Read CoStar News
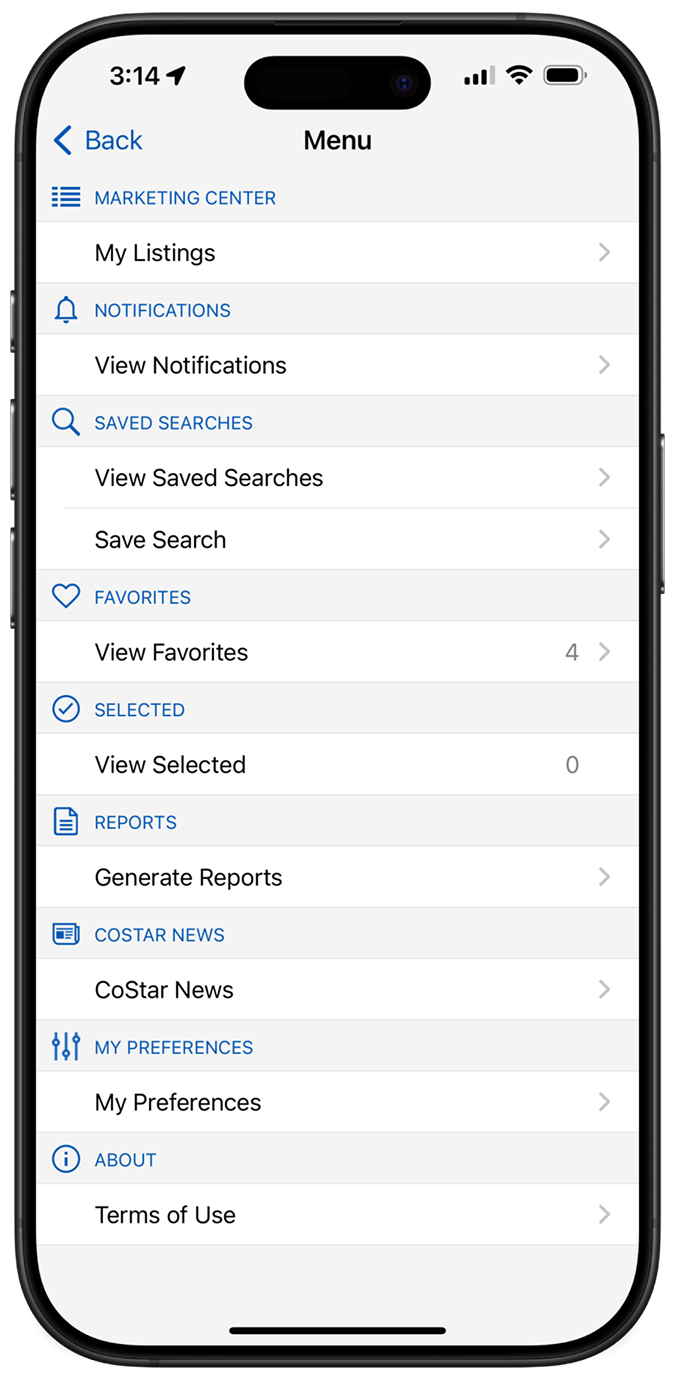The image size is (675, 1380). tap(337, 990)
